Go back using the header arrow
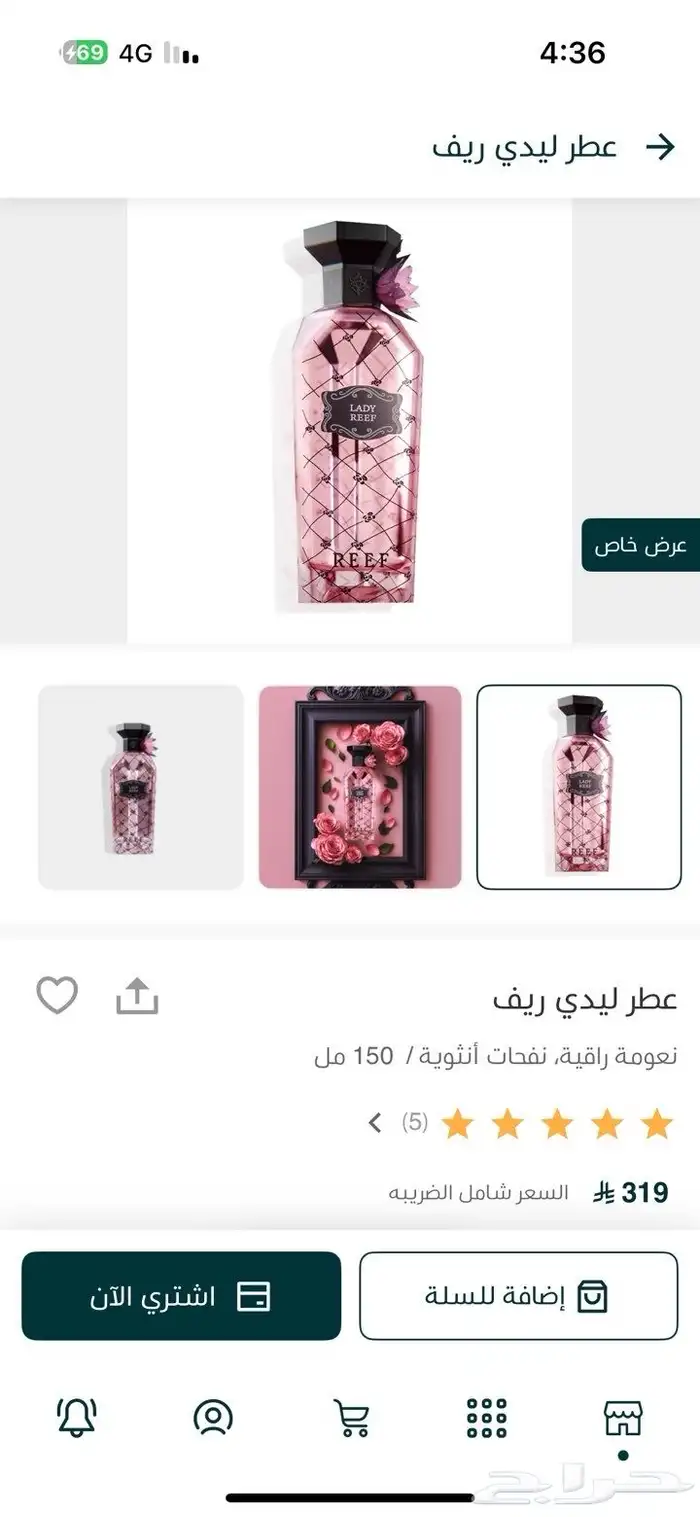Image resolution: width=700 pixels, height=1517 pixels. (x=660, y=148)
